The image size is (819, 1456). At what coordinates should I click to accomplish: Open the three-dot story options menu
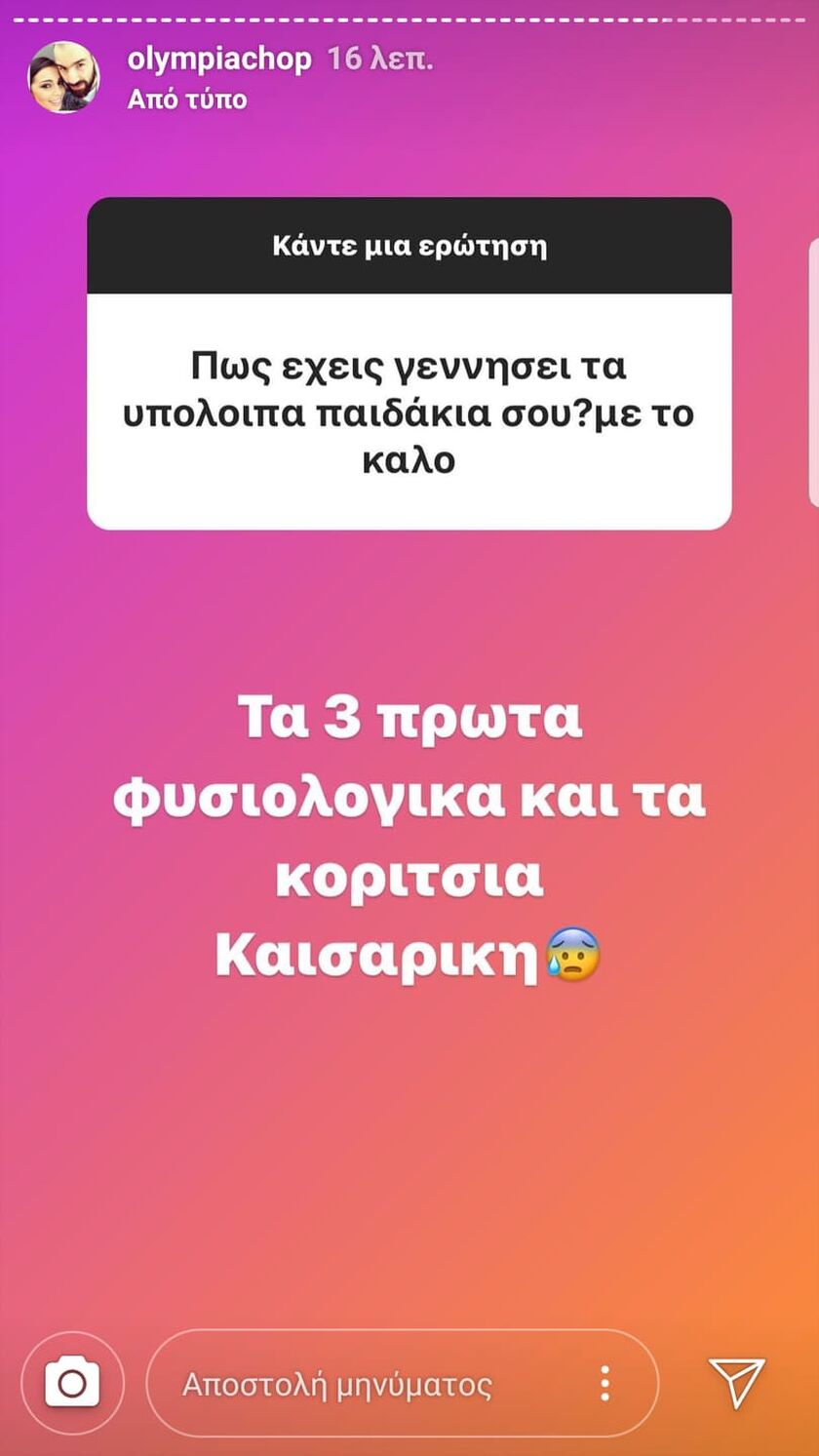[x=605, y=1383]
